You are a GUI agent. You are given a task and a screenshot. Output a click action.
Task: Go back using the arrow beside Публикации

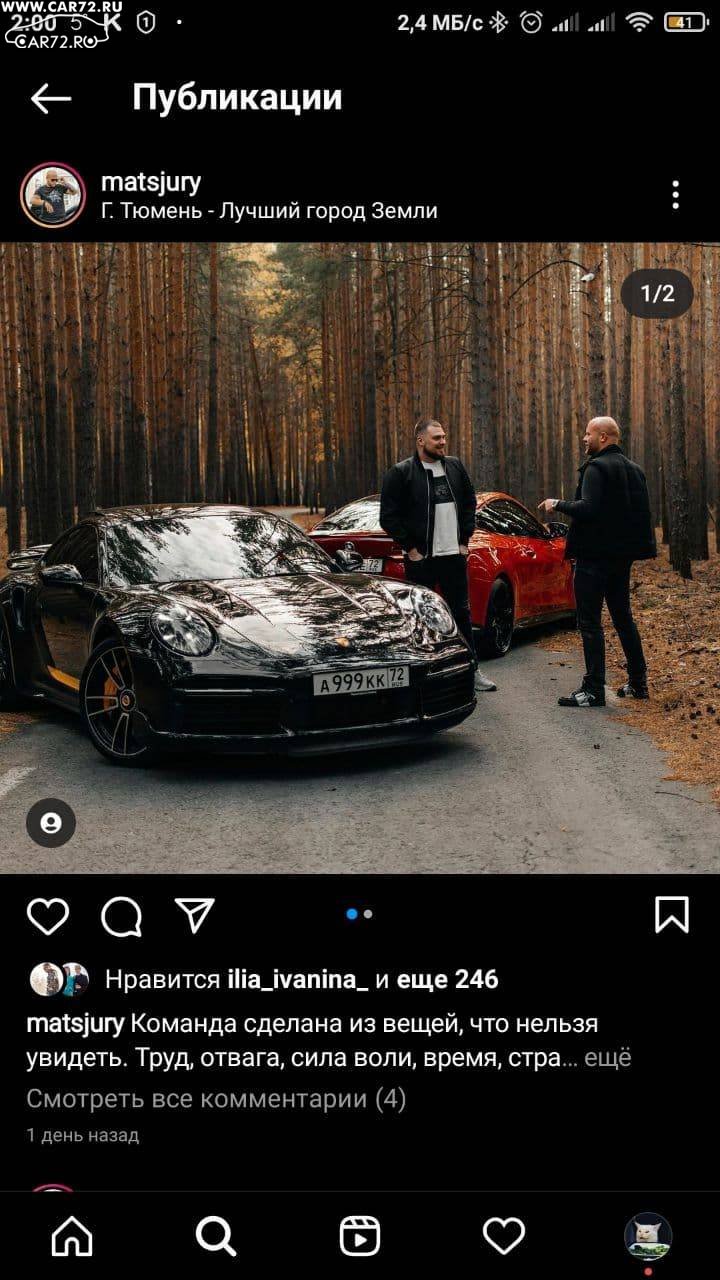(51, 98)
